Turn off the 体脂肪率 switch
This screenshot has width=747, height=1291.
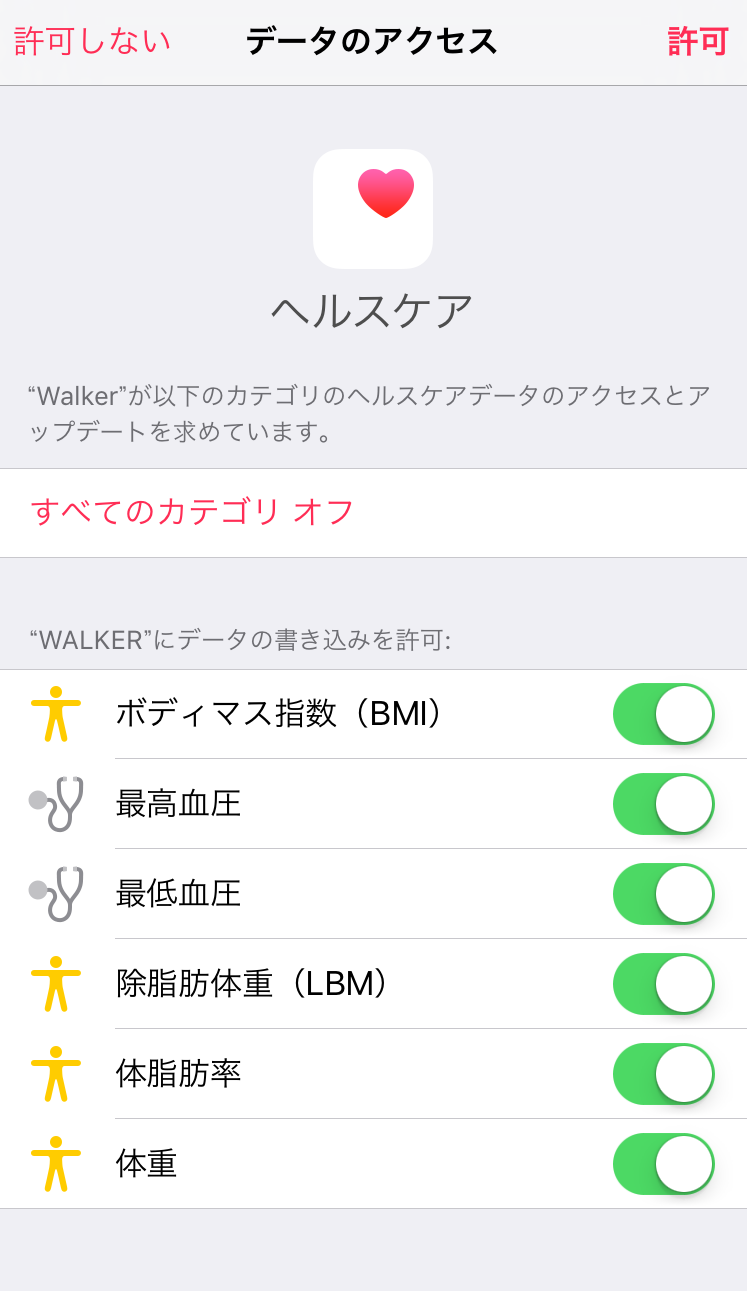coord(664,1074)
